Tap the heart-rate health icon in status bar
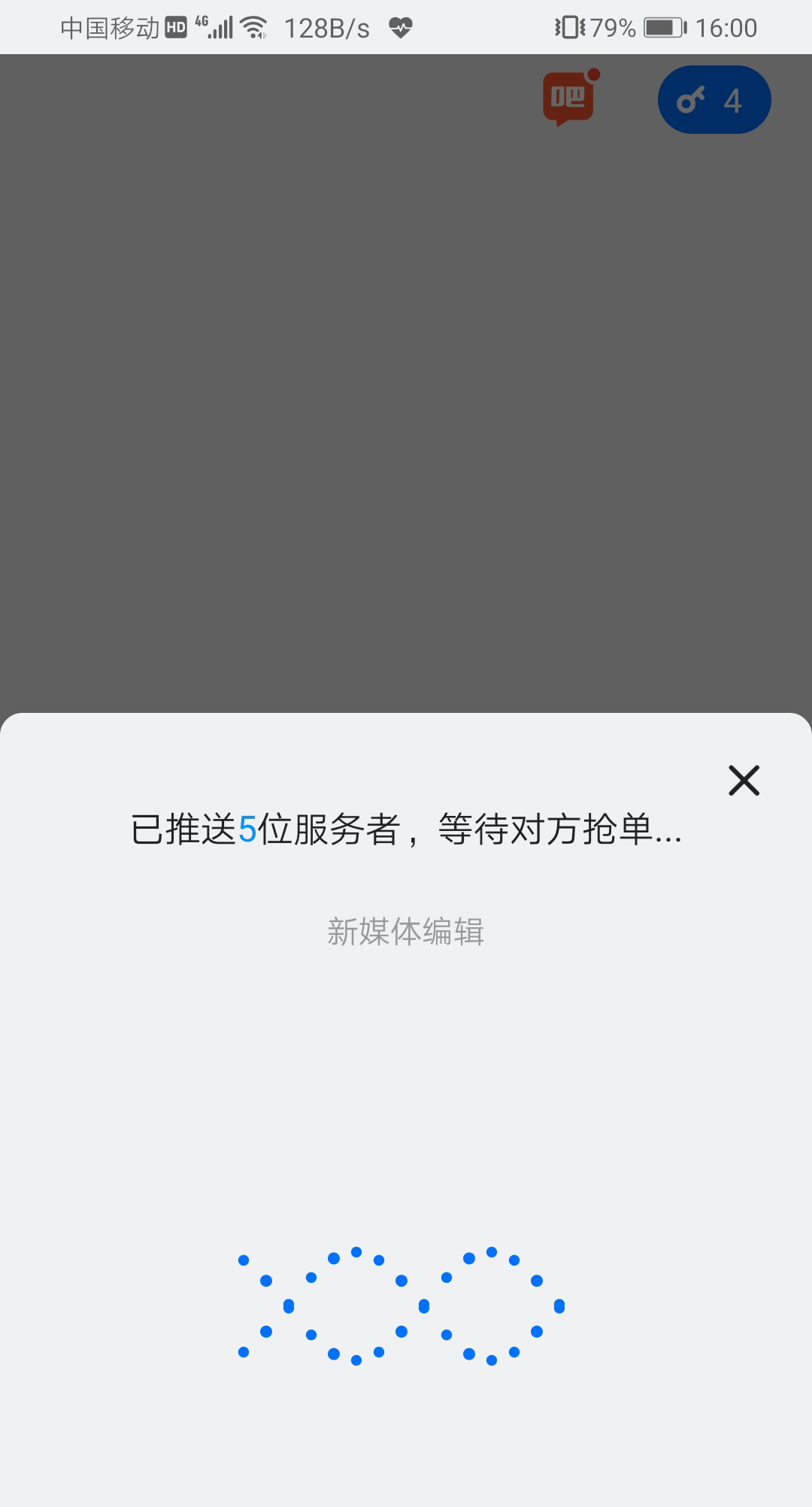The height and width of the screenshot is (1507, 812). click(399, 27)
